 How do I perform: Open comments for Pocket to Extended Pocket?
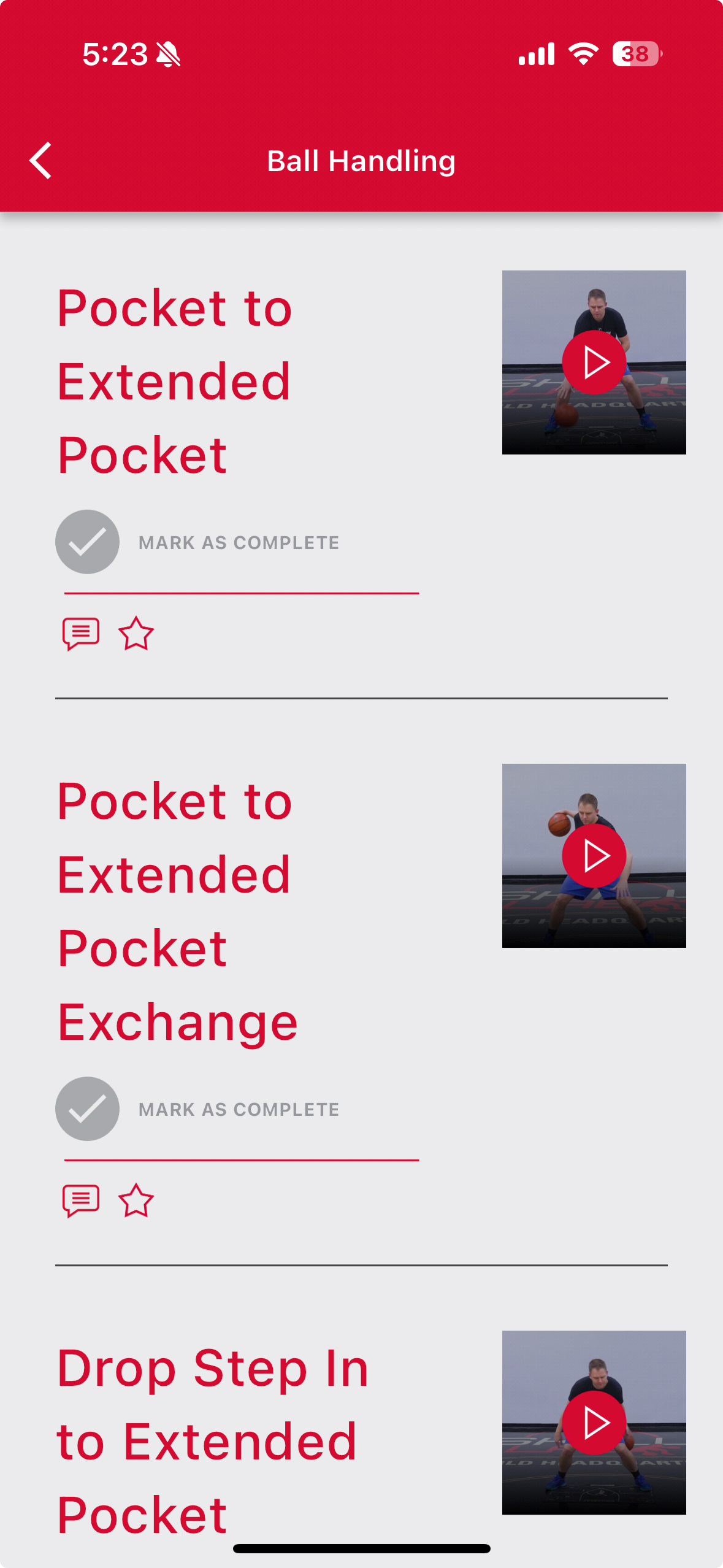pos(81,634)
